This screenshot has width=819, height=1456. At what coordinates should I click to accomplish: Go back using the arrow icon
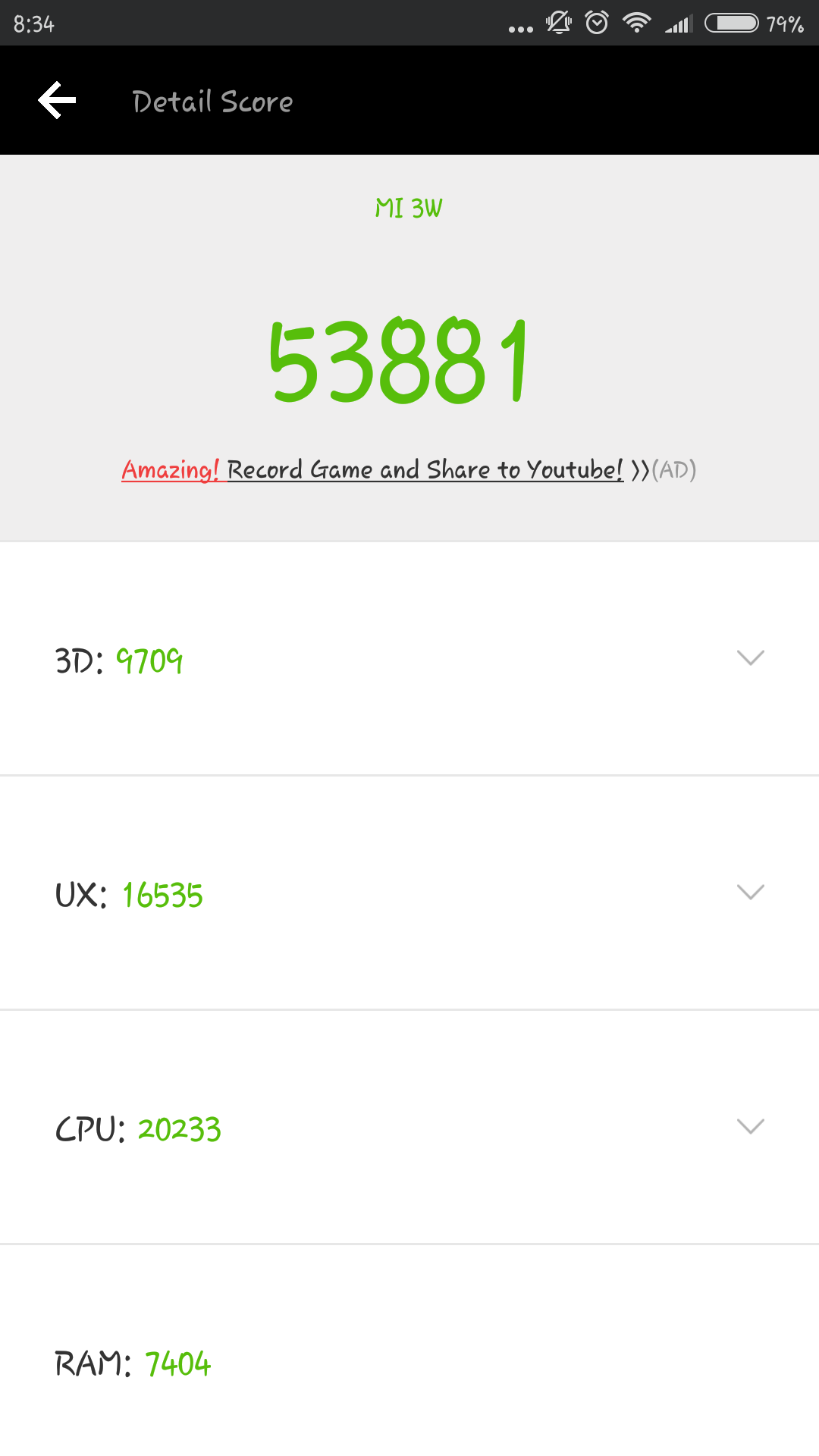point(58,100)
